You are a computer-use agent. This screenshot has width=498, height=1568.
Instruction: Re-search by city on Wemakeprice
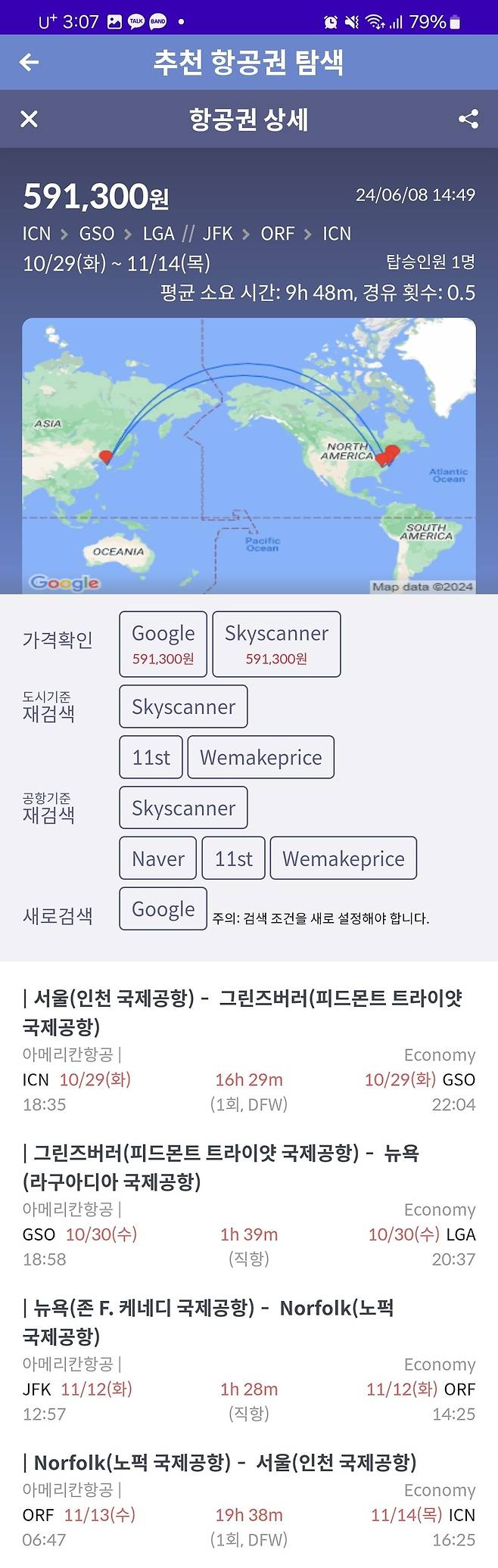pos(260,757)
